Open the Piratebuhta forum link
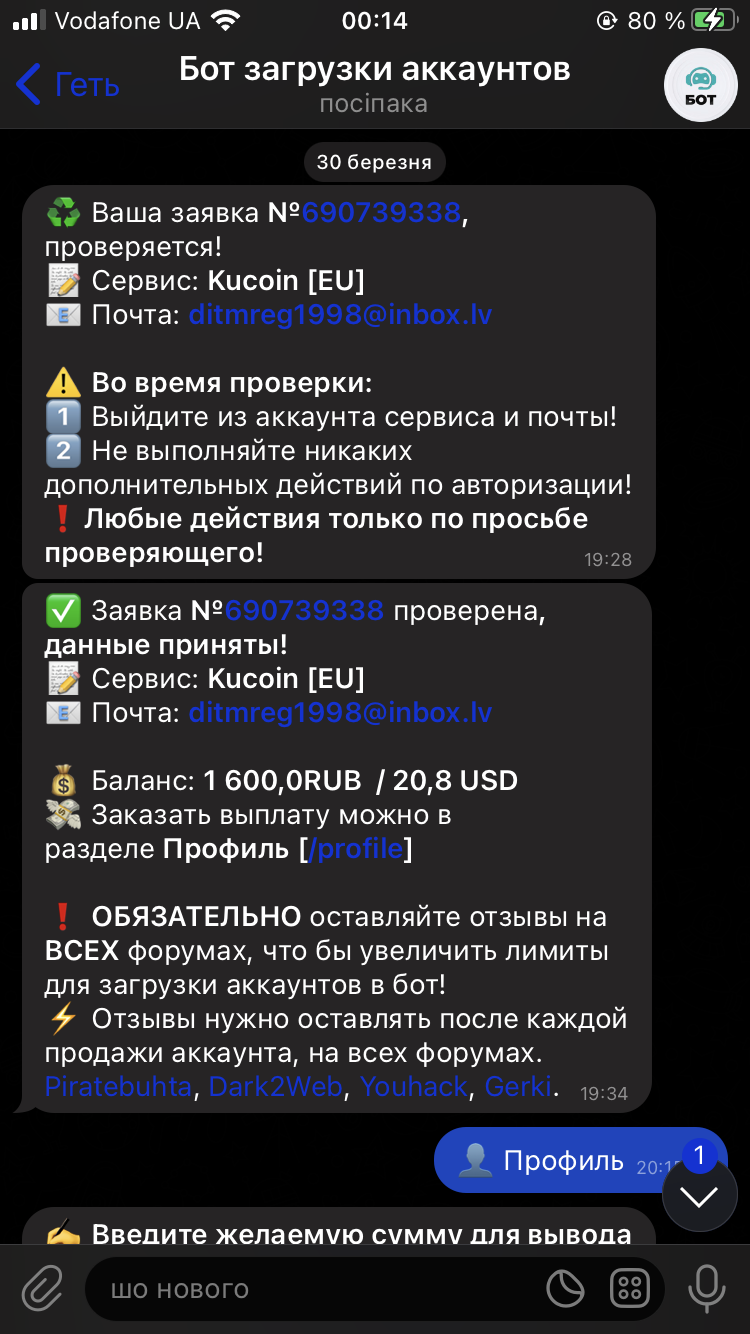The height and width of the screenshot is (1334, 750). pyautogui.click(x=118, y=1086)
